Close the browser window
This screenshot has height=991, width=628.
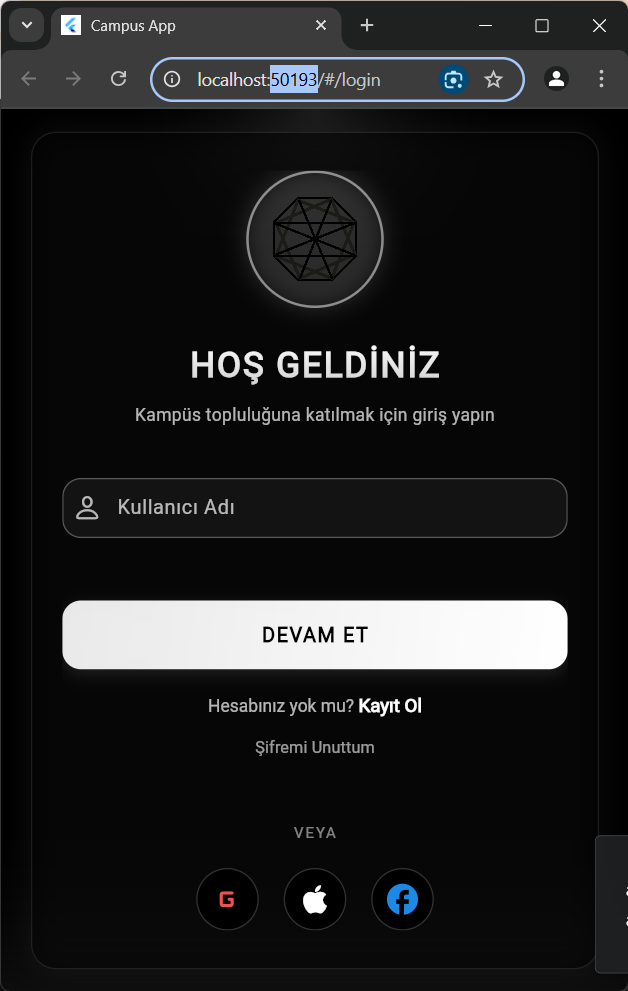599,26
